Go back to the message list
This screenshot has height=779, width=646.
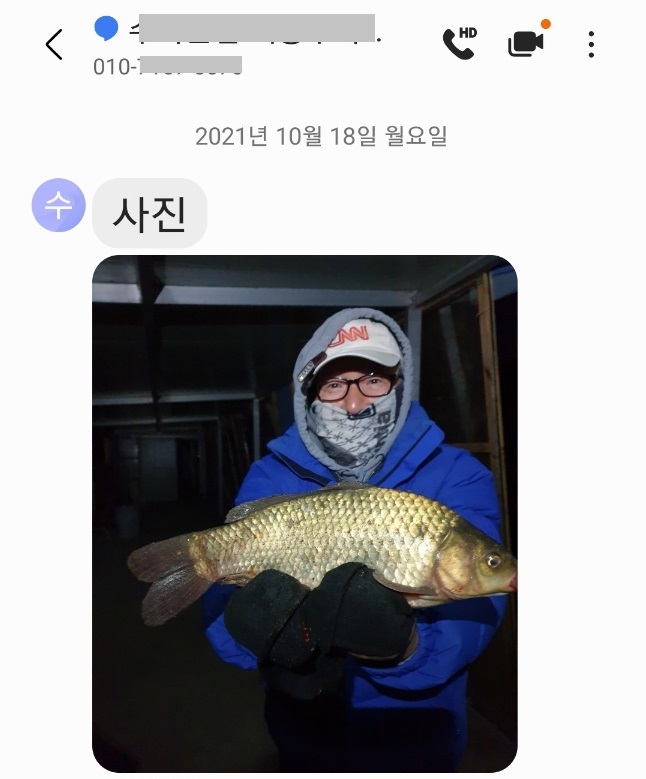point(54,44)
